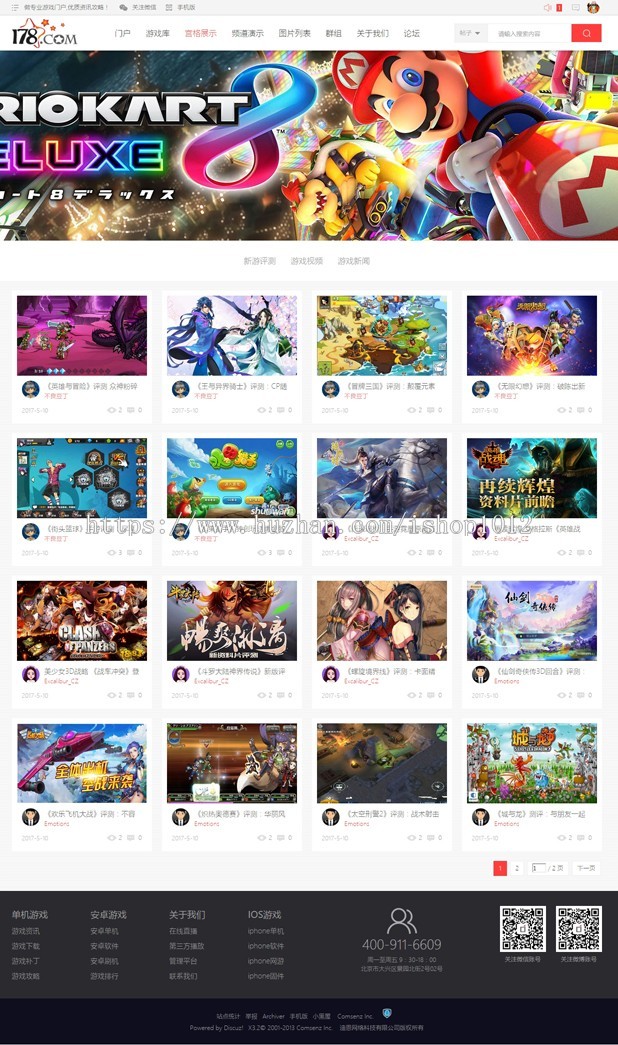Open the 论坛 tab
The image size is (618, 1045).
click(x=411, y=33)
